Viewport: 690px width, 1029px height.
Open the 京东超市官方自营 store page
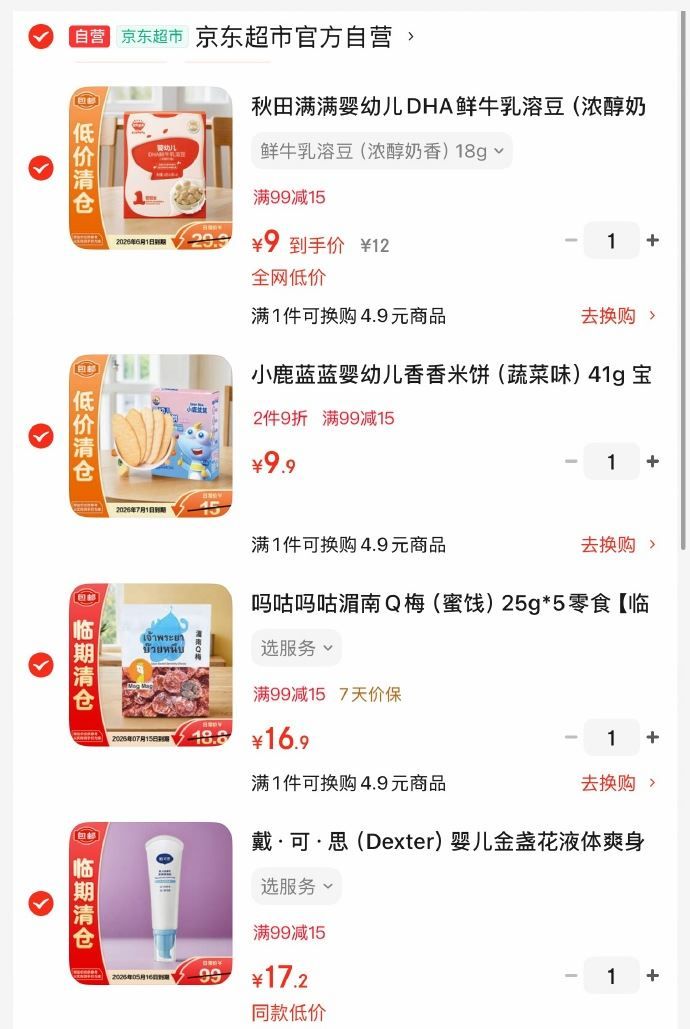[x=293, y=38]
